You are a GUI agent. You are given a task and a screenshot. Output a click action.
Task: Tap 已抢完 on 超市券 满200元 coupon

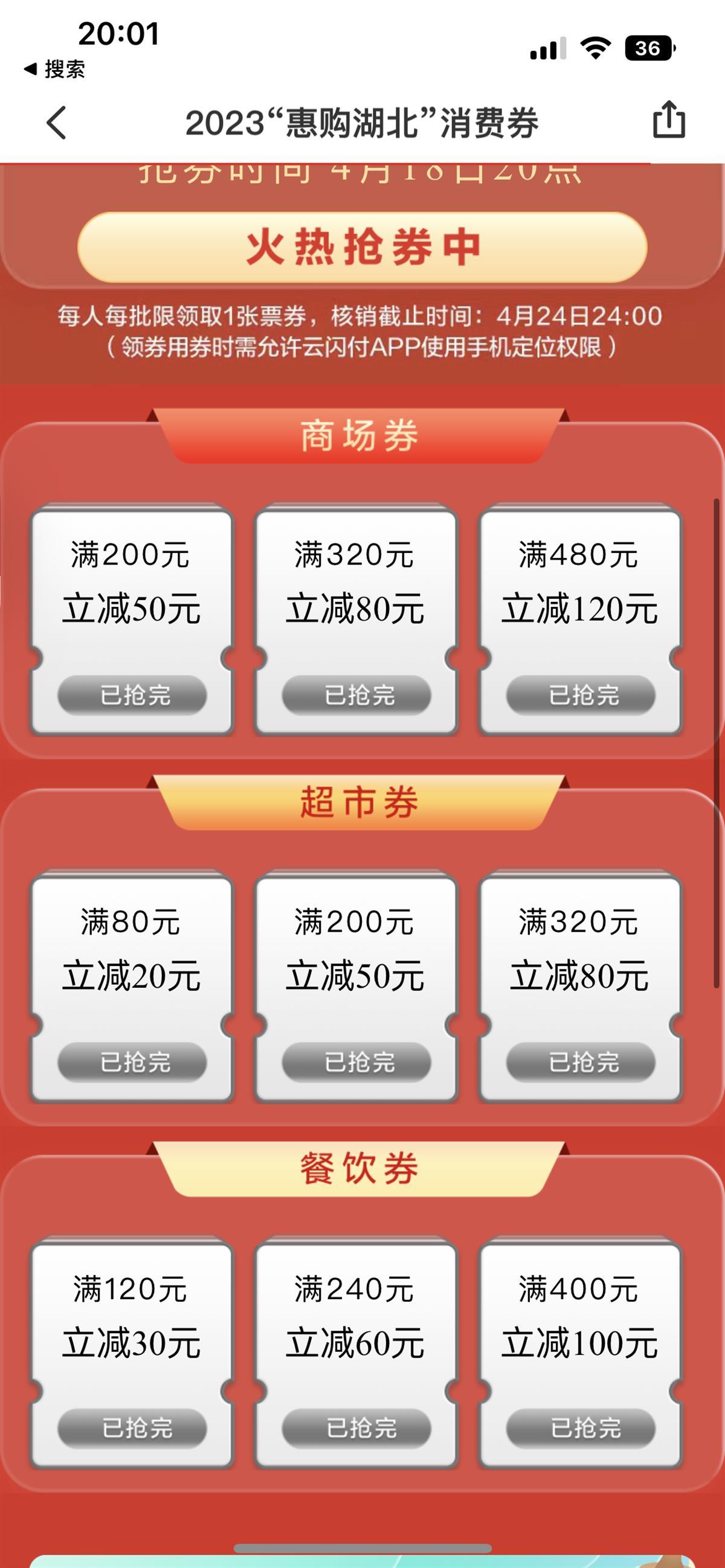pyautogui.click(x=356, y=1062)
